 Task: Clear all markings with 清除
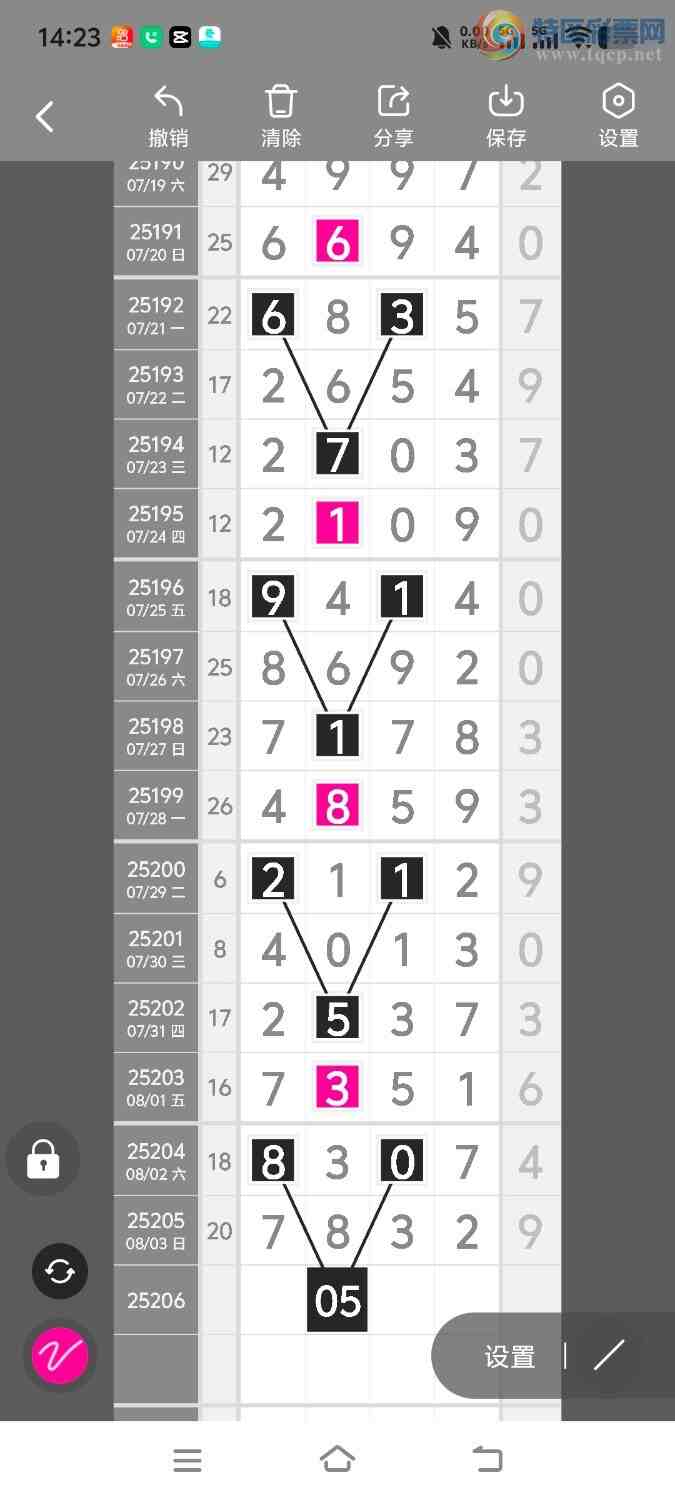coord(281,117)
